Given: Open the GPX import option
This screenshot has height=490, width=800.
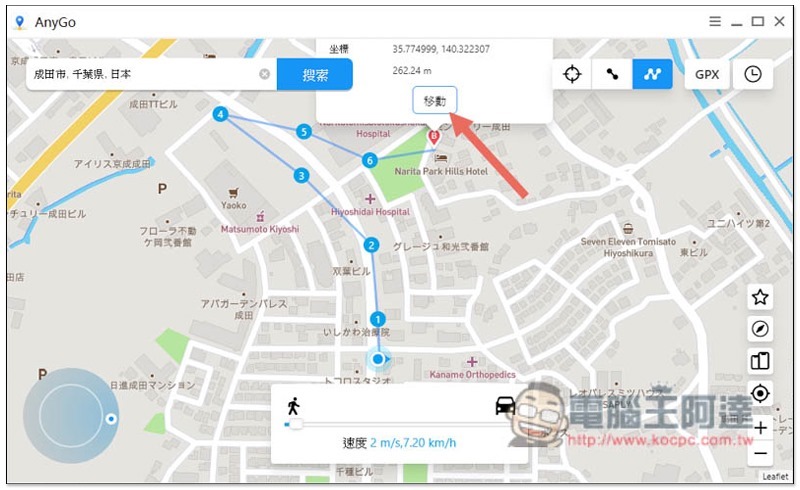Looking at the screenshot, I should point(707,75).
